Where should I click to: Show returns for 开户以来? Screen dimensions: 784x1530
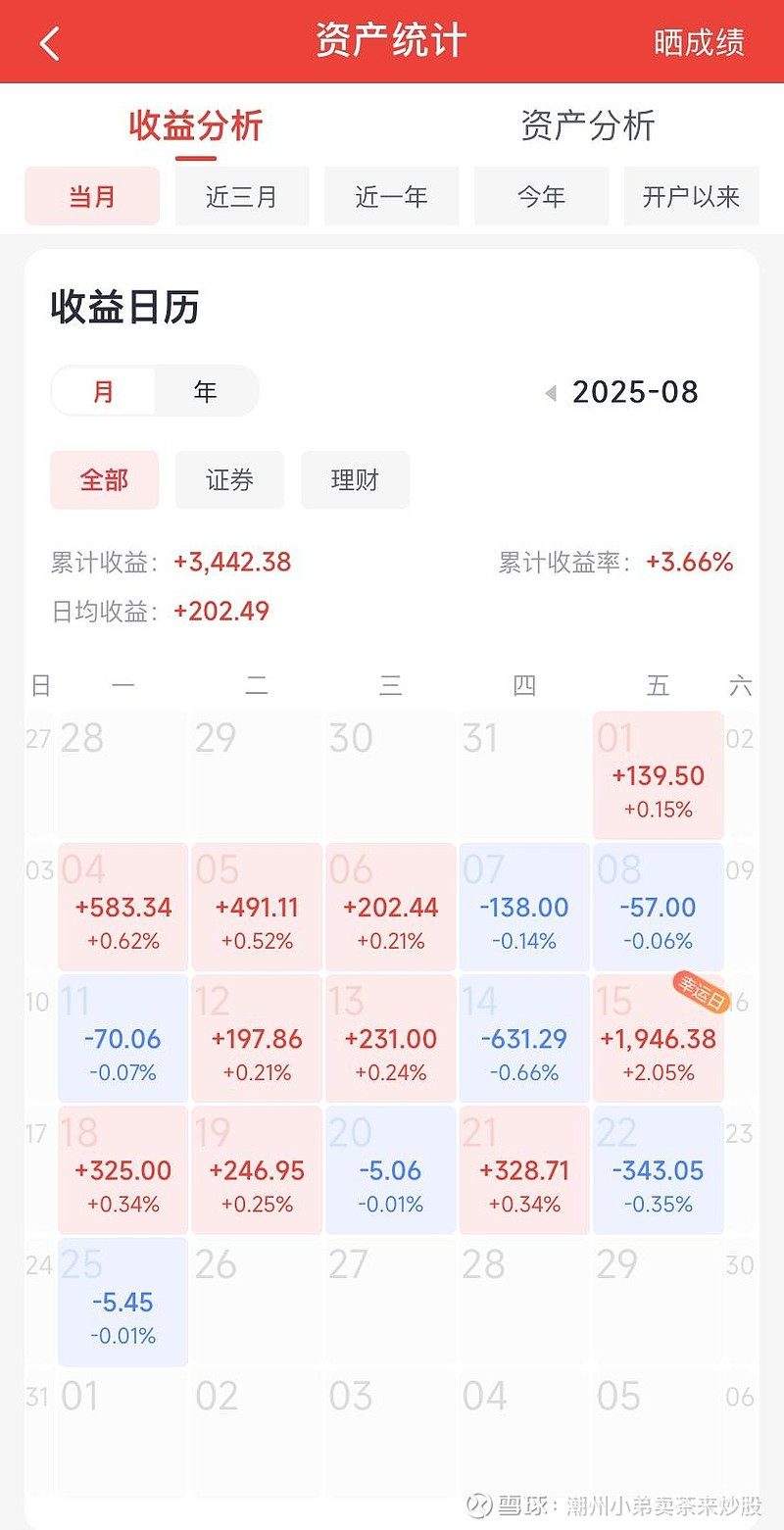pyautogui.click(x=691, y=196)
